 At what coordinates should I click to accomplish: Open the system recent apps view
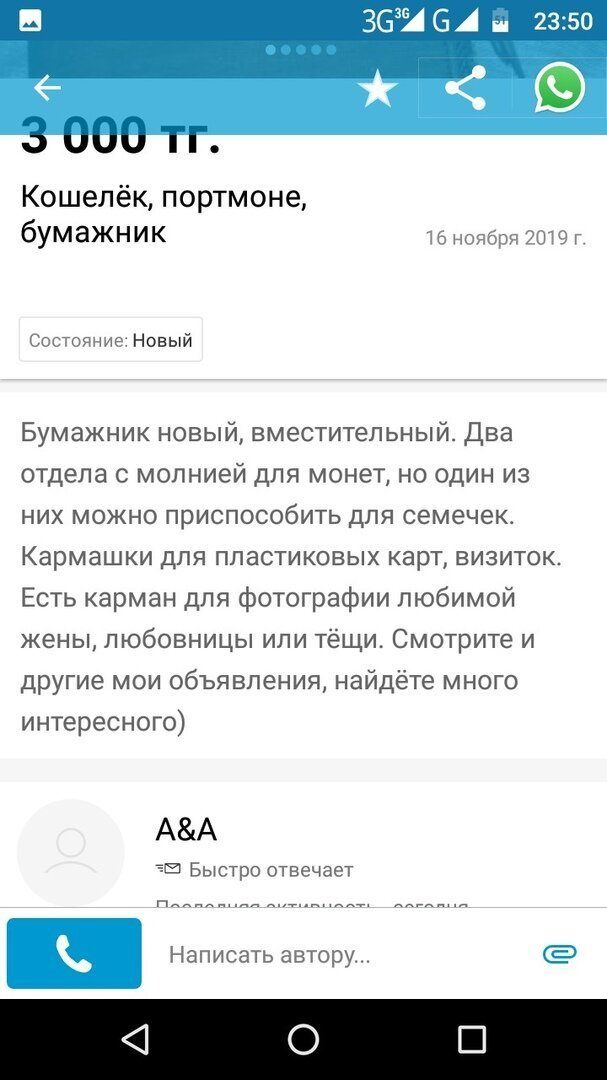pyautogui.click(x=471, y=1039)
